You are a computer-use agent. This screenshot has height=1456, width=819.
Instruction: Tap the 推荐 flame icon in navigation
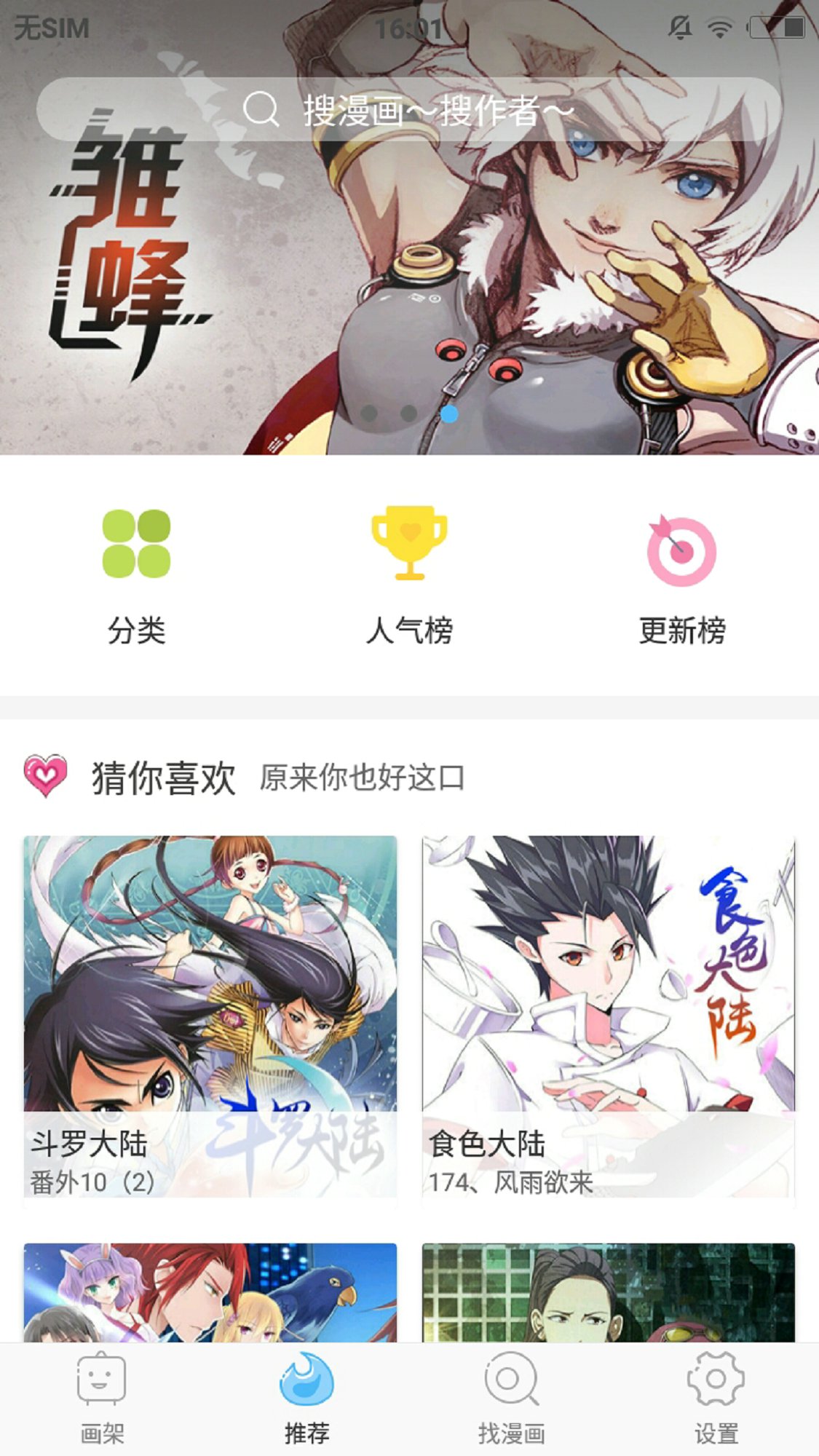[306, 1378]
